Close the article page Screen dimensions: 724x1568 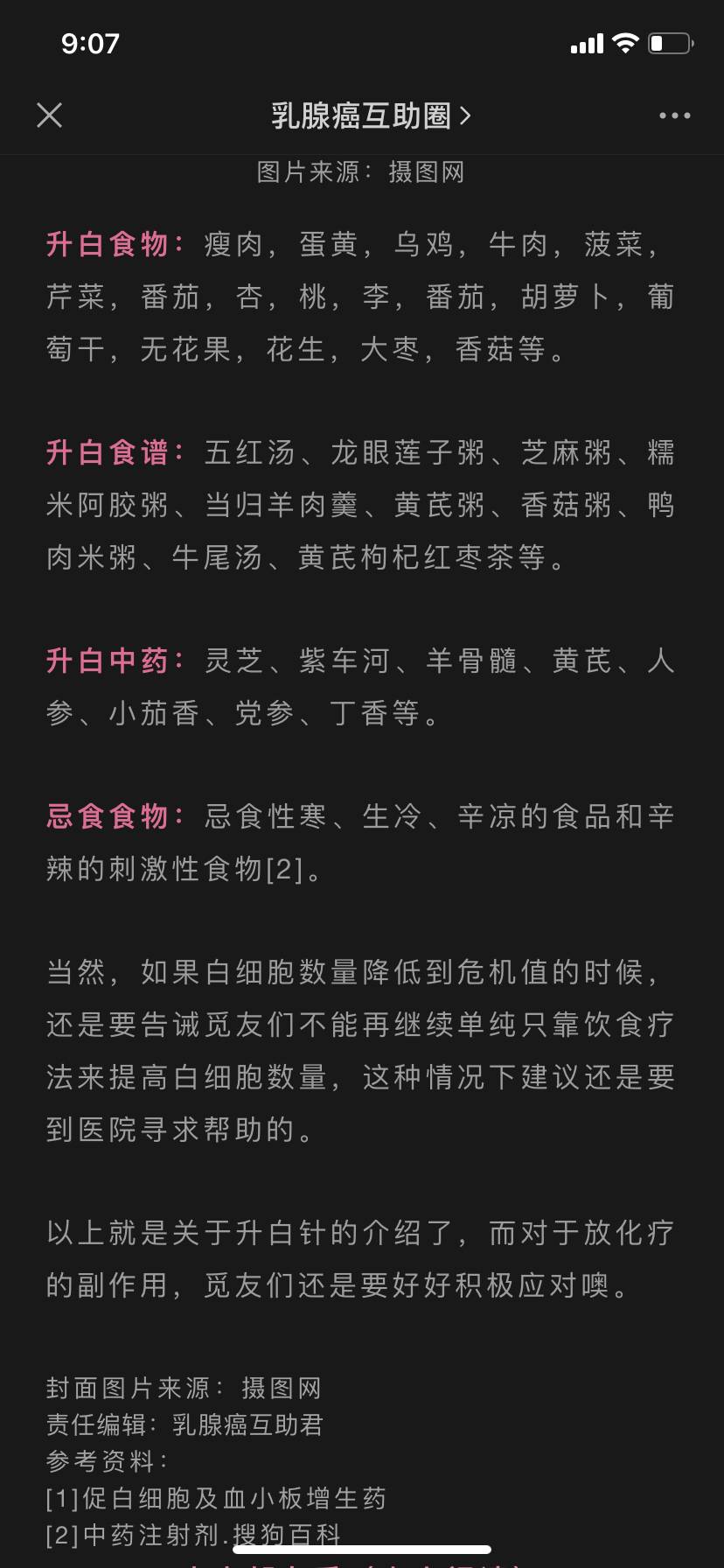pyautogui.click(x=50, y=115)
